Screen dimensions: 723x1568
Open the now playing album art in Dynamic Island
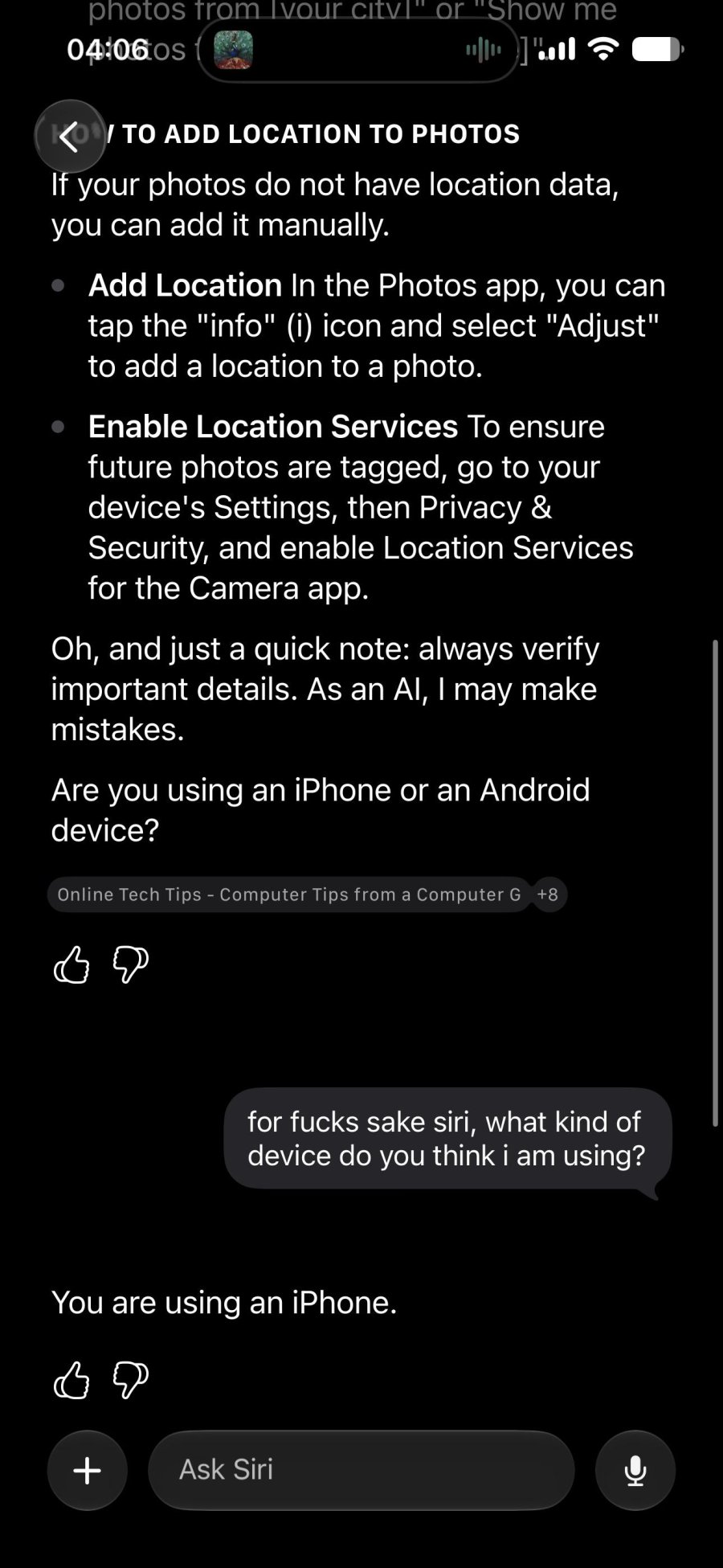pyautogui.click(x=234, y=50)
